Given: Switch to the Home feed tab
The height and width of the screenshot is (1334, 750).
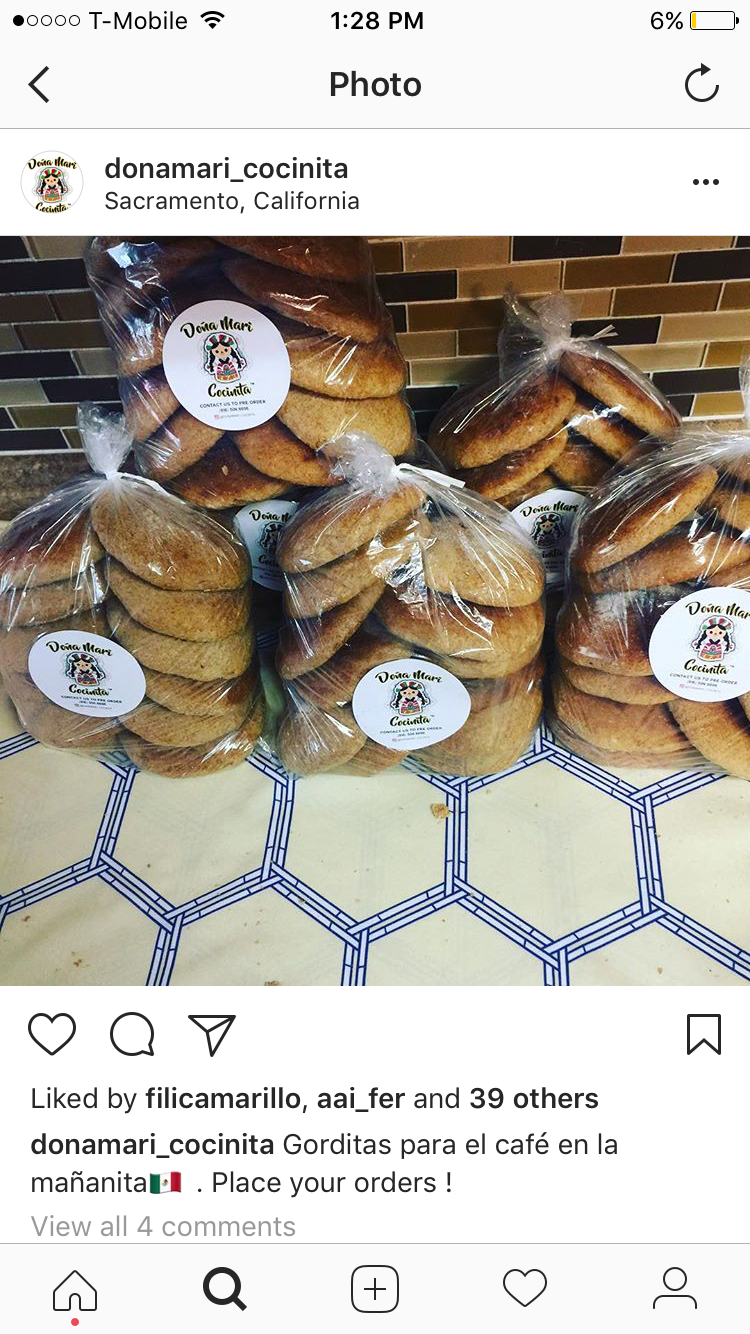Looking at the screenshot, I should tap(75, 1288).
